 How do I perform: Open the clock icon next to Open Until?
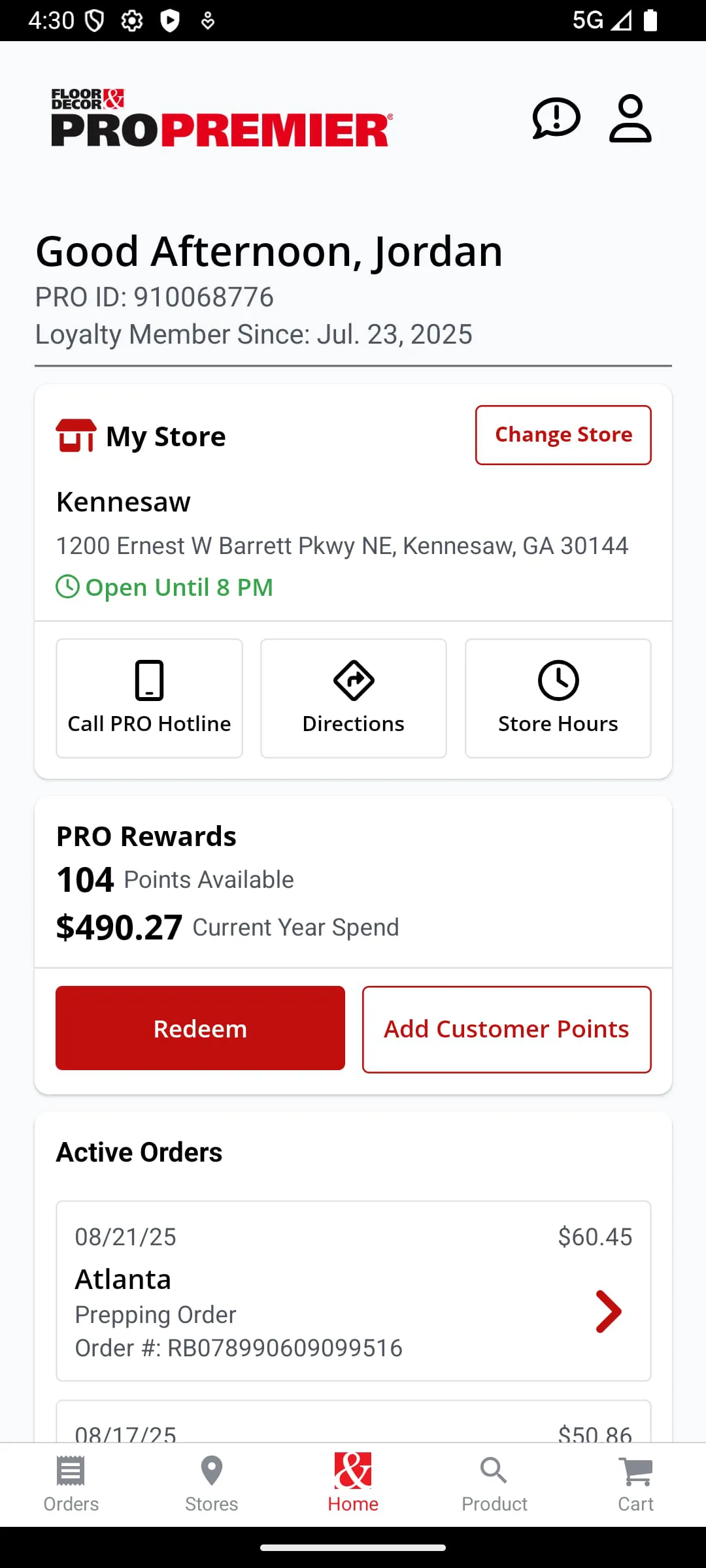point(68,586)
